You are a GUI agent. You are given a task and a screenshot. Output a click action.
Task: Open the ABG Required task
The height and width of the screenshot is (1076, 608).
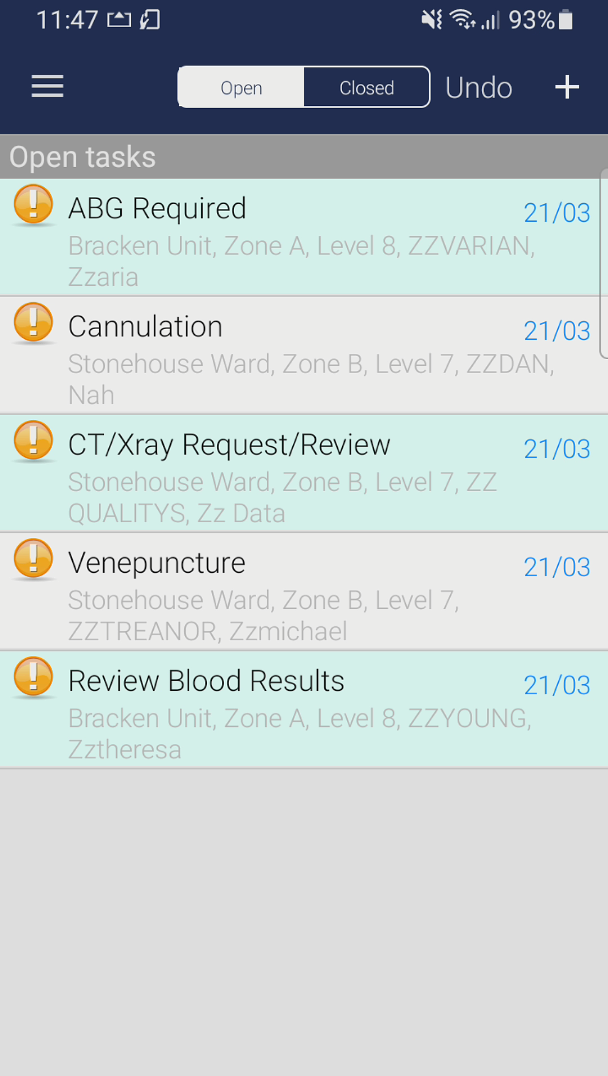[304, 237]
